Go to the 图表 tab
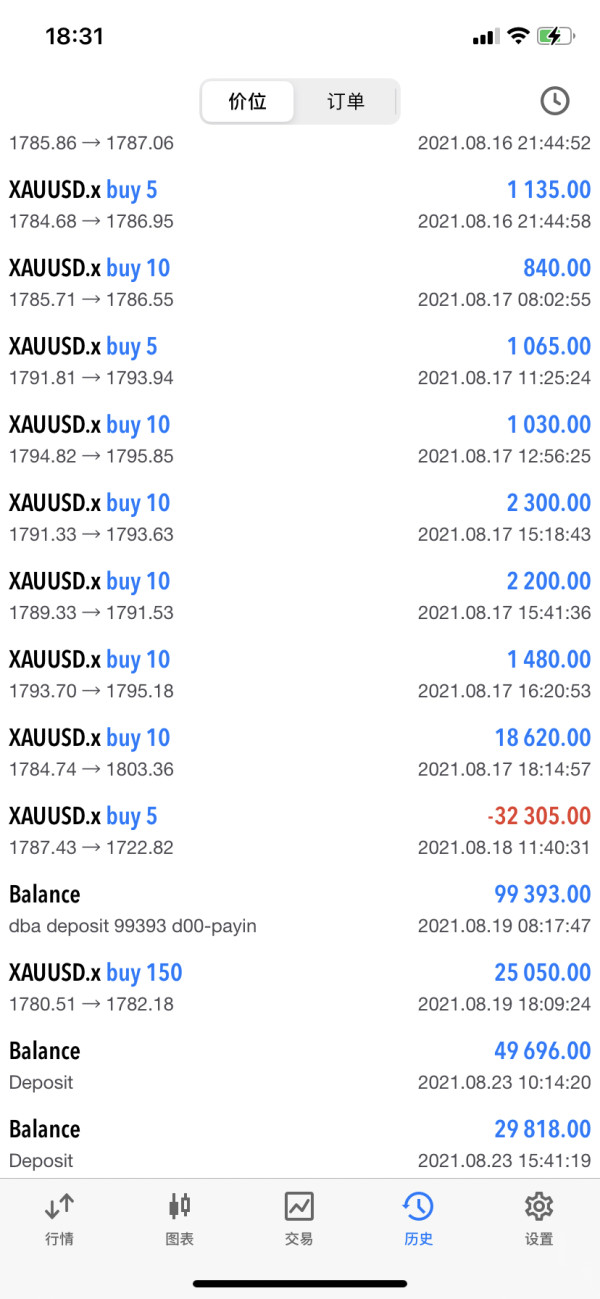 coord(179,1219)
